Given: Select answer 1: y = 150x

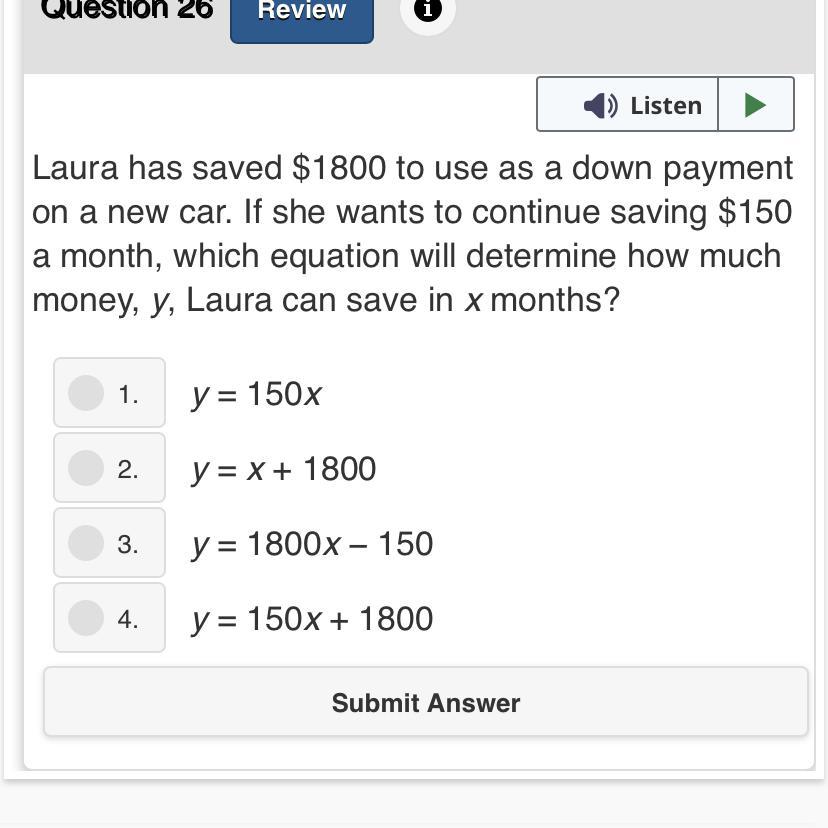Looking at the screenshot, I should tap(86, 393).
